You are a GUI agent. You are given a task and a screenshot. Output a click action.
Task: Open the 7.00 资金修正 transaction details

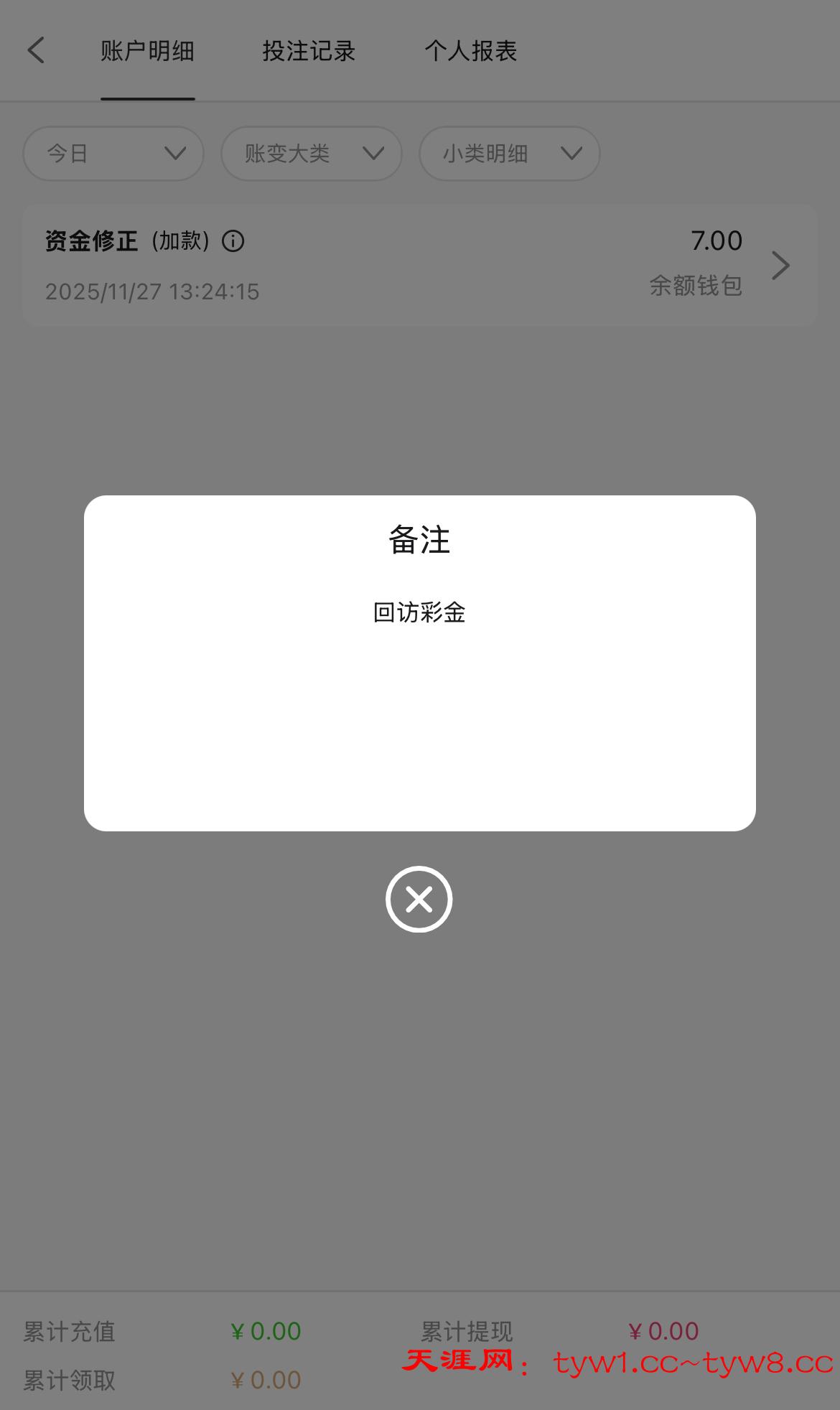click(x=780, y=266)
